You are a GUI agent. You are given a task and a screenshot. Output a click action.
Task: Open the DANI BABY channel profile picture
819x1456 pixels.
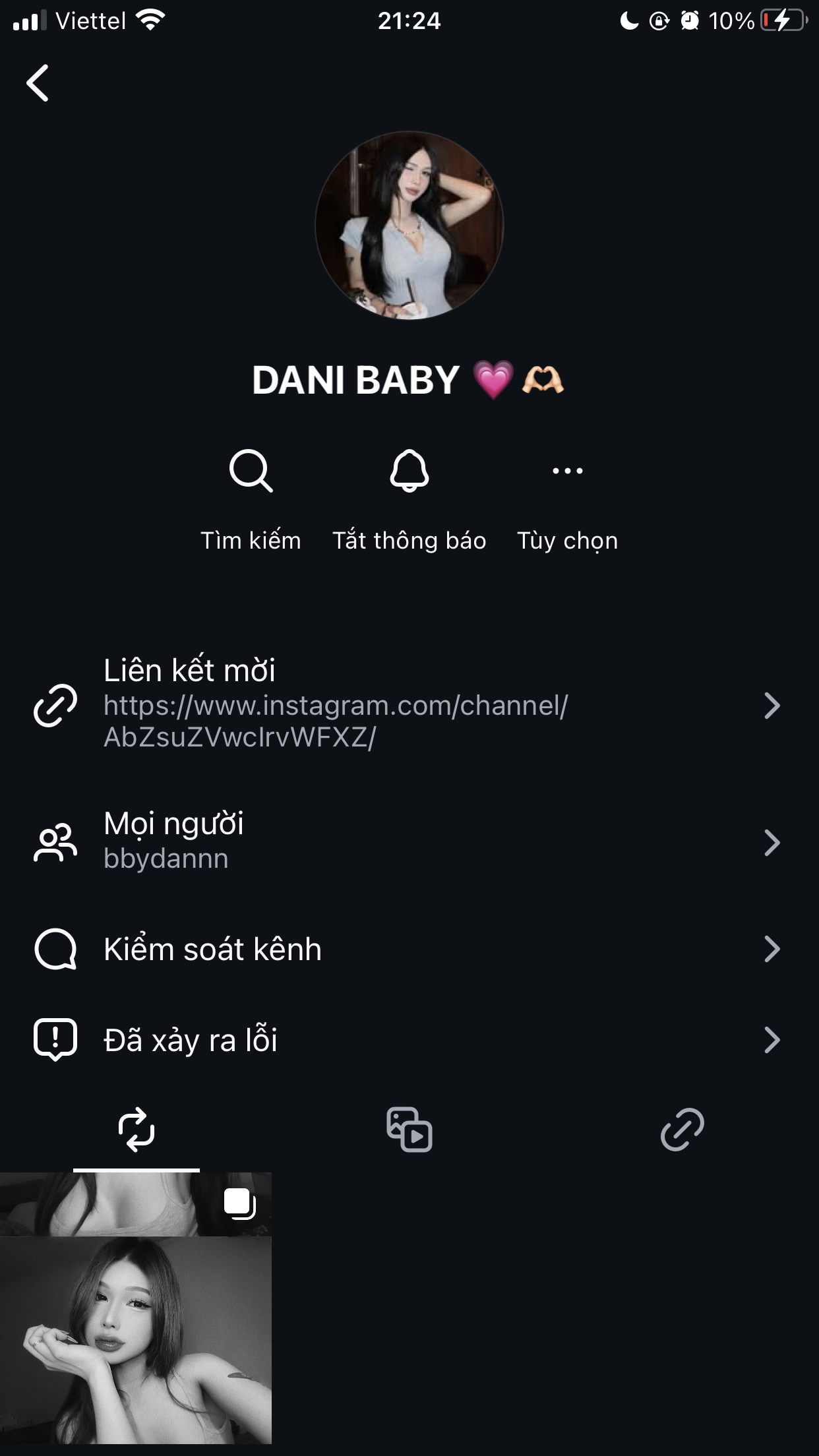[x=409, y=226]
